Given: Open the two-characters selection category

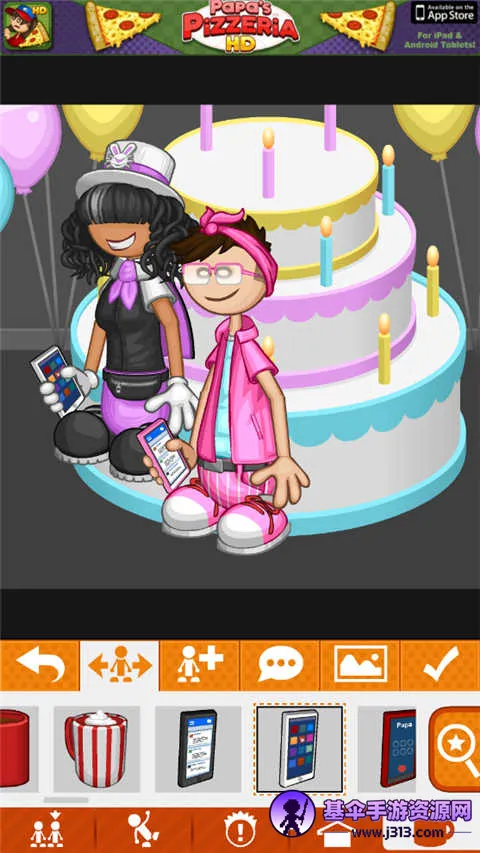Looking at the screenshot, I should 47,831.
